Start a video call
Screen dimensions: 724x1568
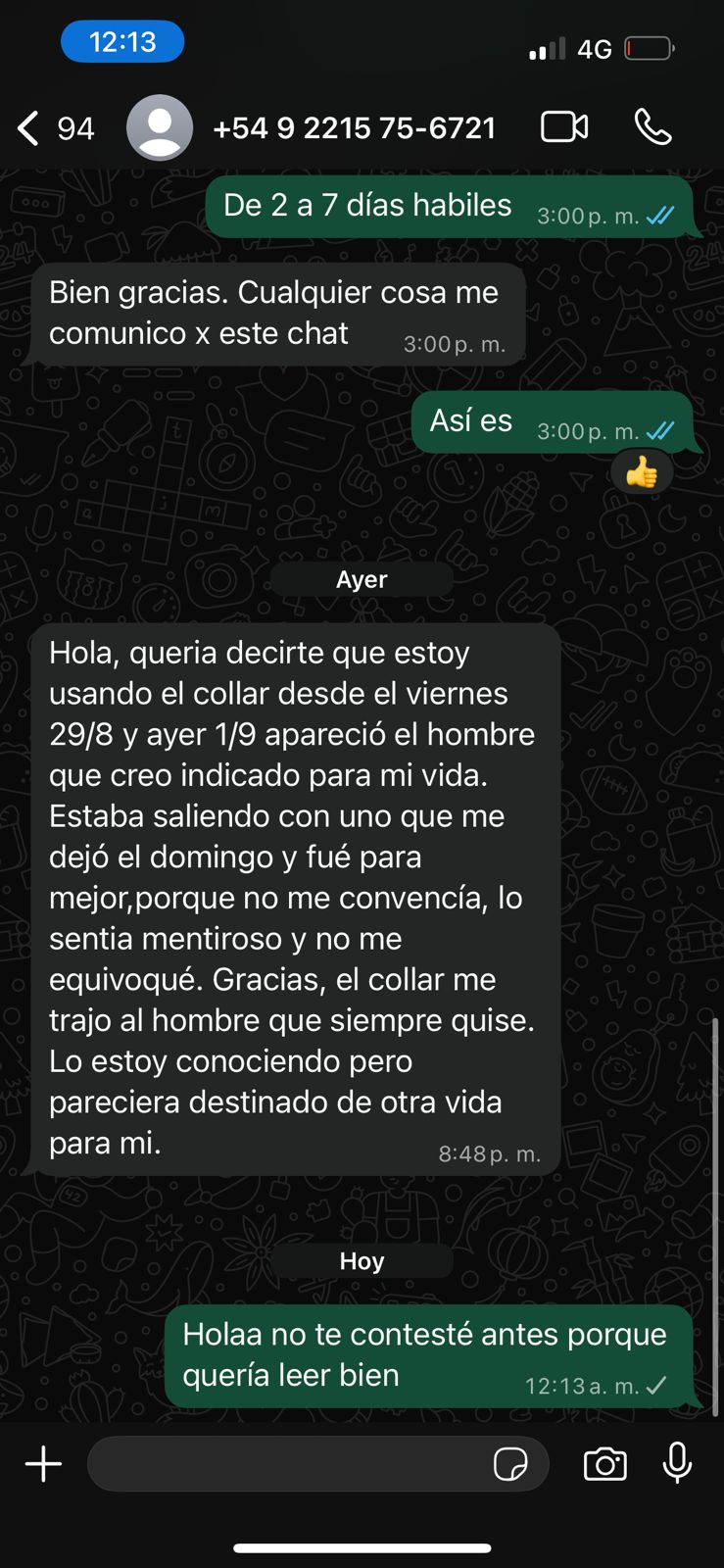pyautogui.click(x=564, y=127)
